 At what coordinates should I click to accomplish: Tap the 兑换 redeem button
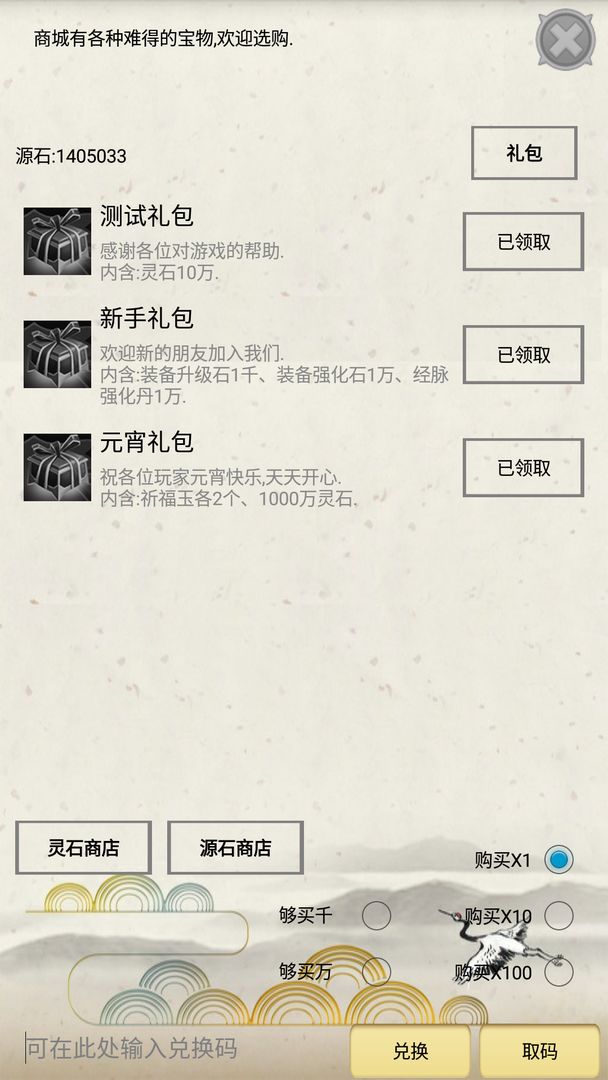click(x=410, y=1051)
